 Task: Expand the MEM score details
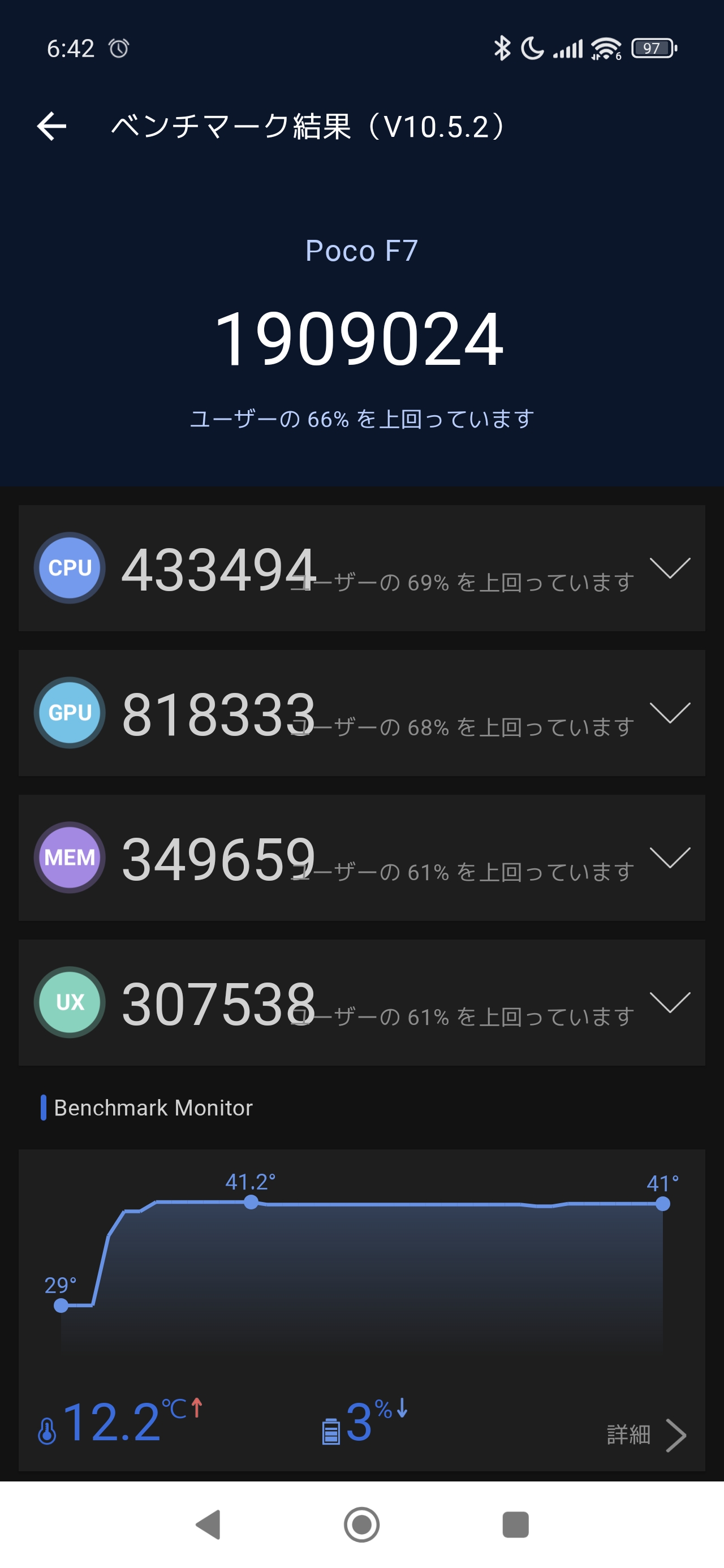pyautogui.click(x=669, y=857)
